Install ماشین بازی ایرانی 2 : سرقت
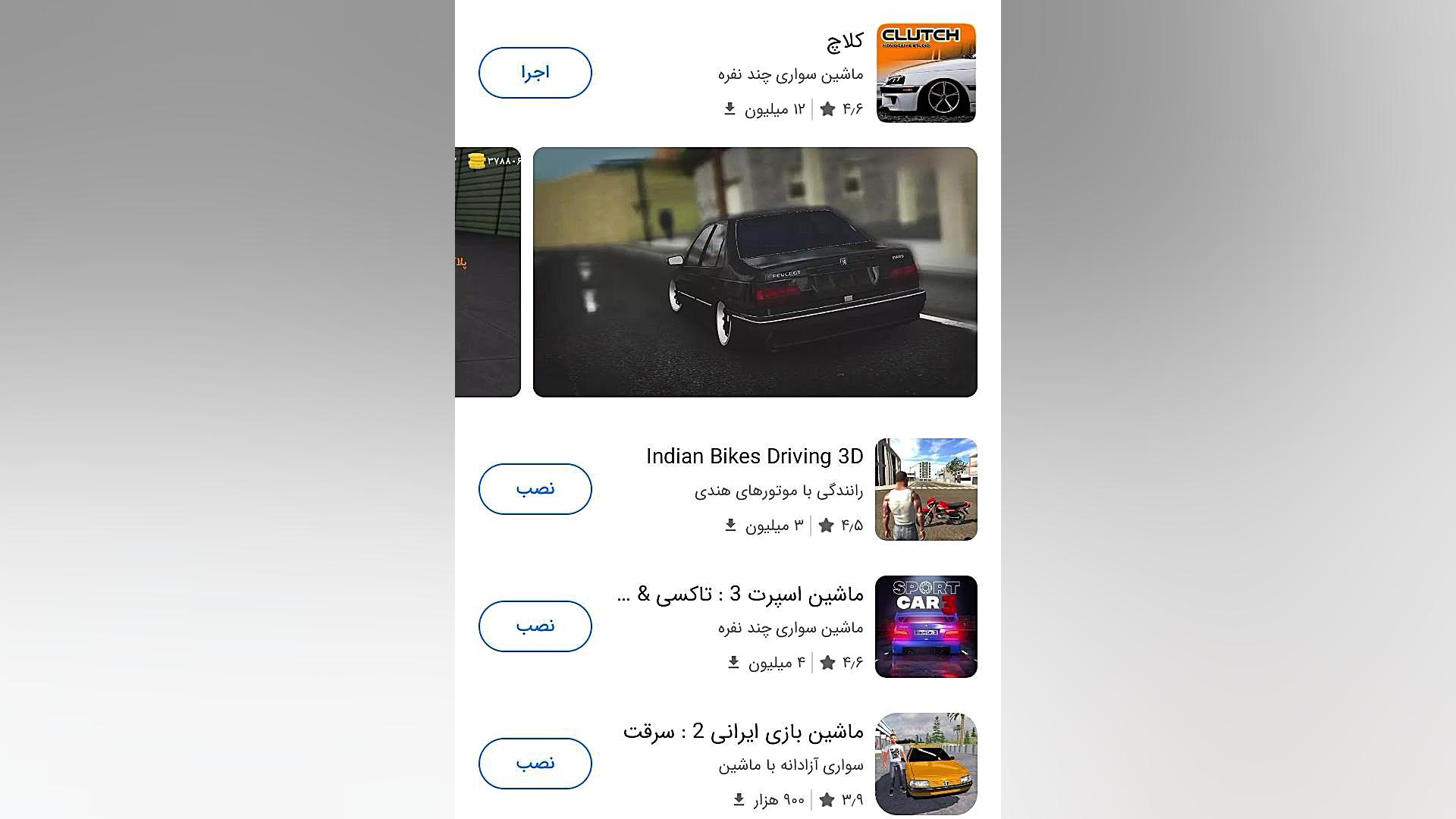Screen dimensions: 1456x819 tap(535, 764)
